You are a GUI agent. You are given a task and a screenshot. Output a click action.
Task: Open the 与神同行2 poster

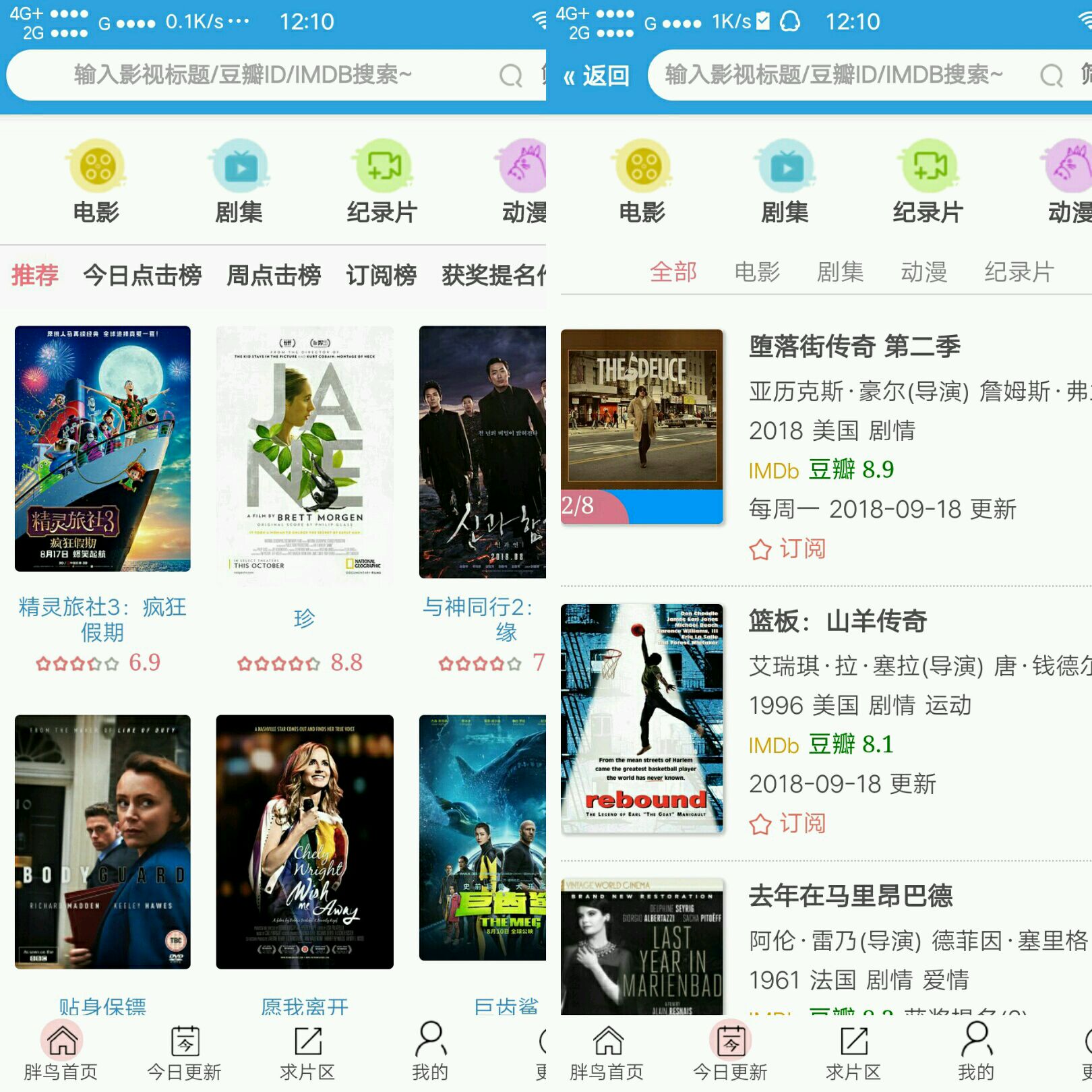(482, 452)
